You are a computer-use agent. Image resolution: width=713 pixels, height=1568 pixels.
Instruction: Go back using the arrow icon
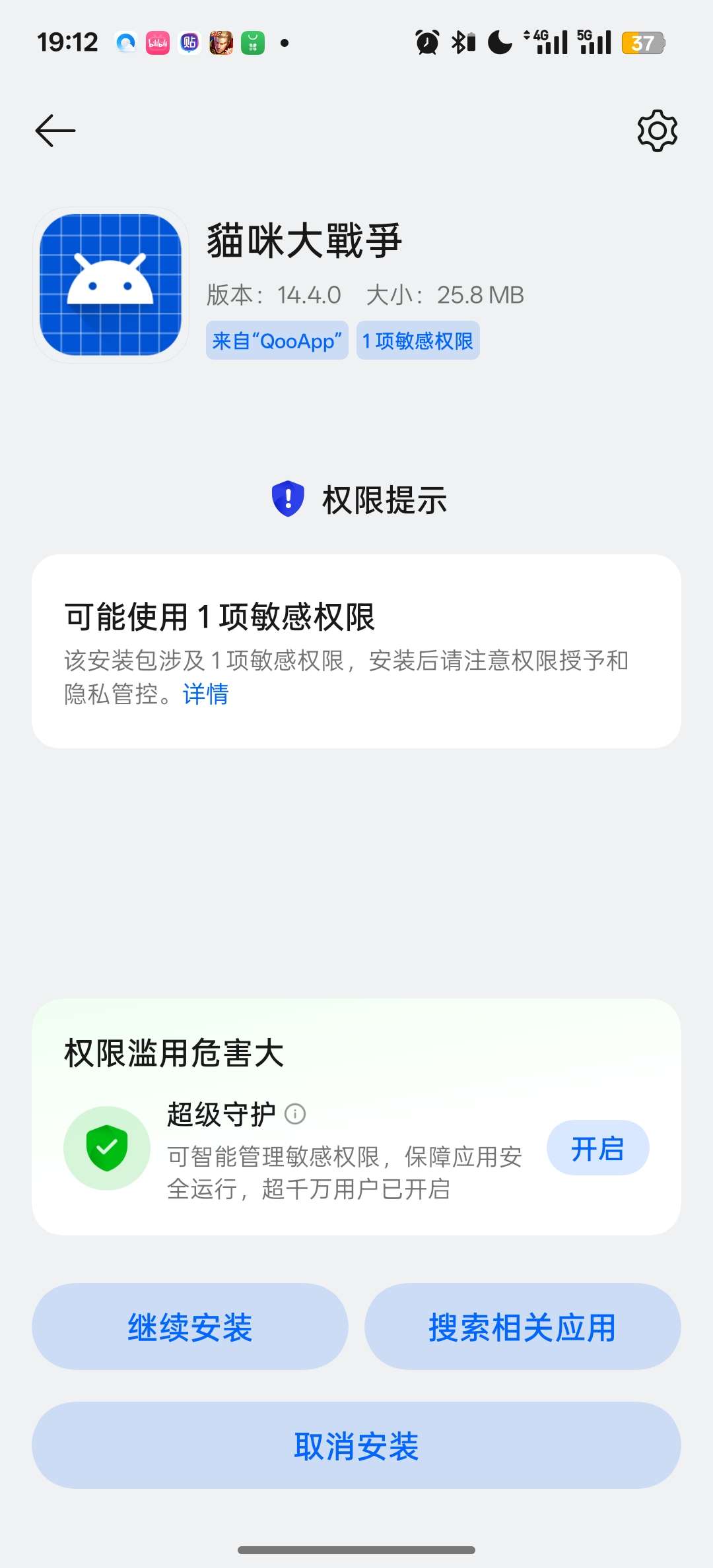(x=55, y=130)
